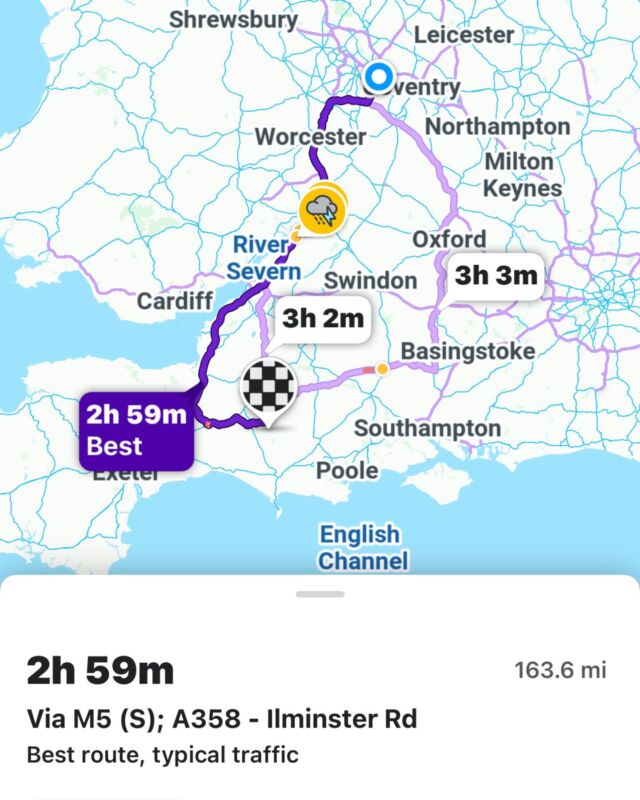This screenshot has width=640, height=800.
Task: Select the 3h 2m alternate route
Action: pyautogui.click(x=322, y=320)
